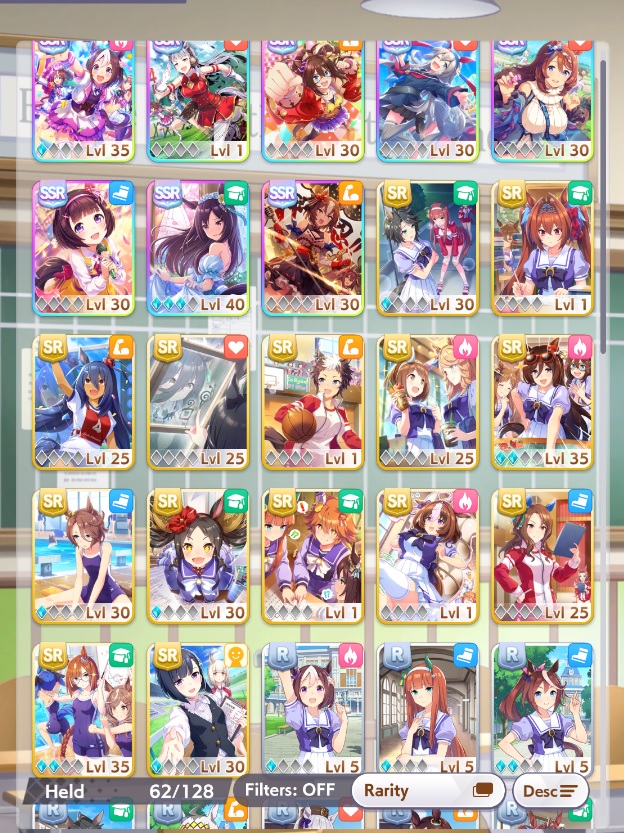Select SR Lvl 35 card with graduation cap icon
The image size is (624, 833).
83,710
